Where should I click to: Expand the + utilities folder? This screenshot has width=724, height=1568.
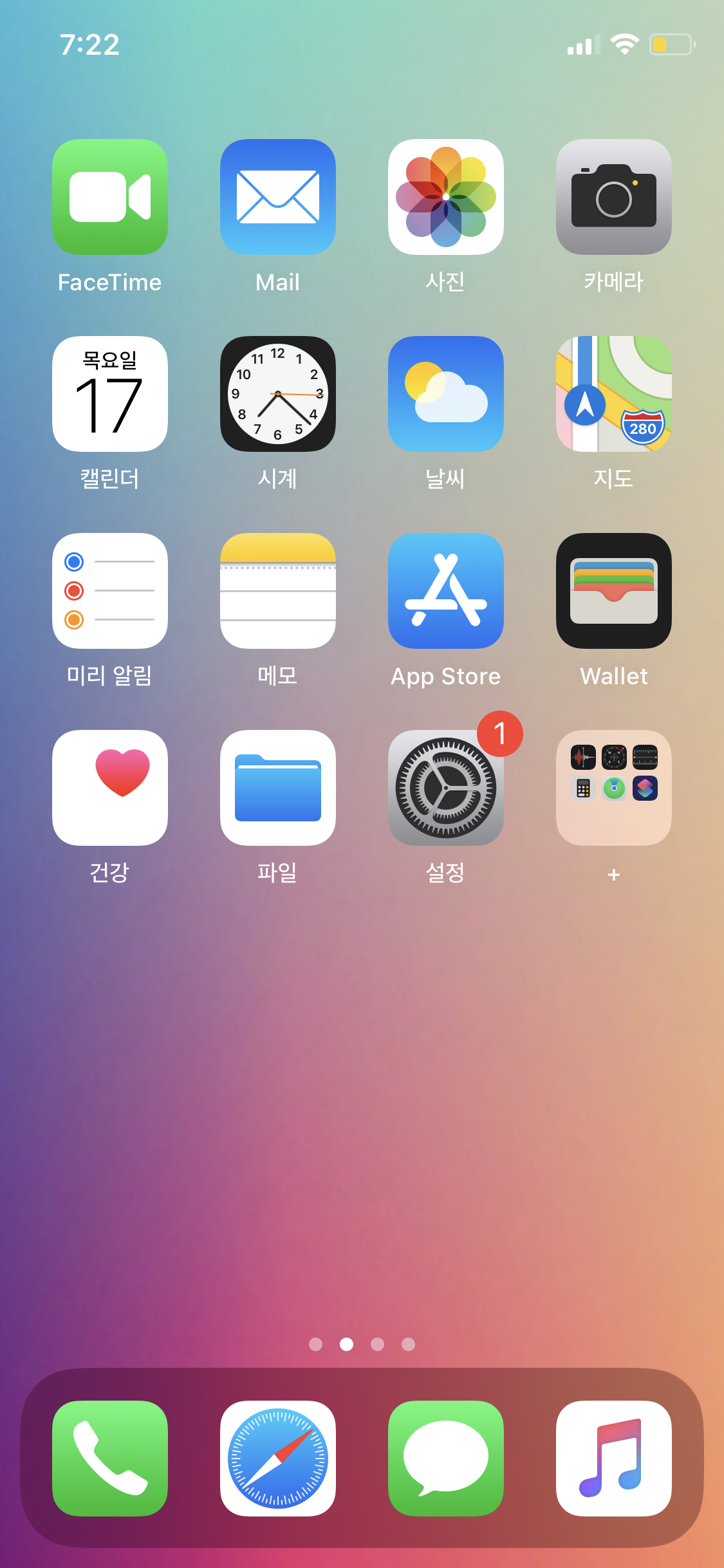coord(614,788)
